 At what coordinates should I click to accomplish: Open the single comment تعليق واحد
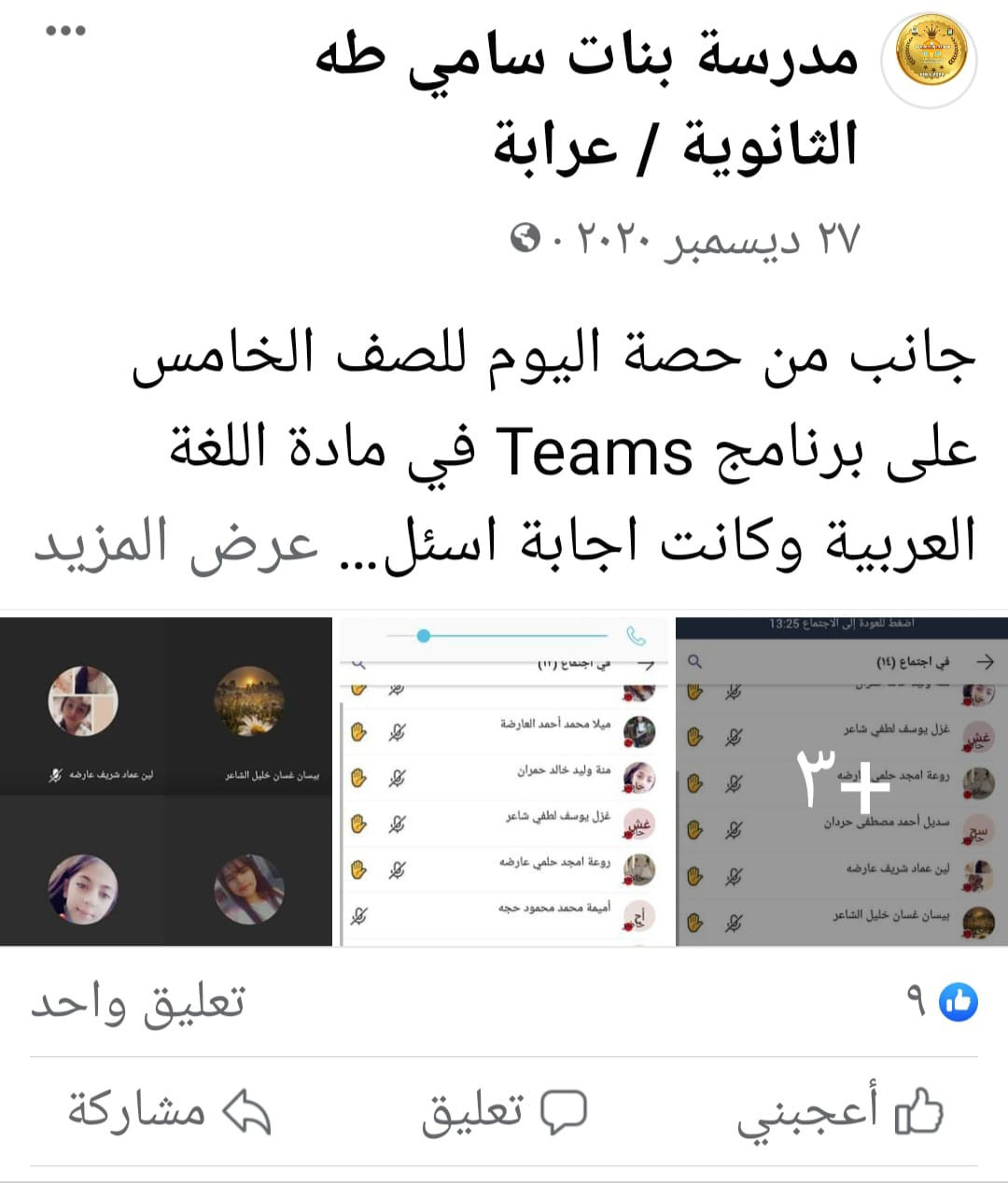point(138,1004)
